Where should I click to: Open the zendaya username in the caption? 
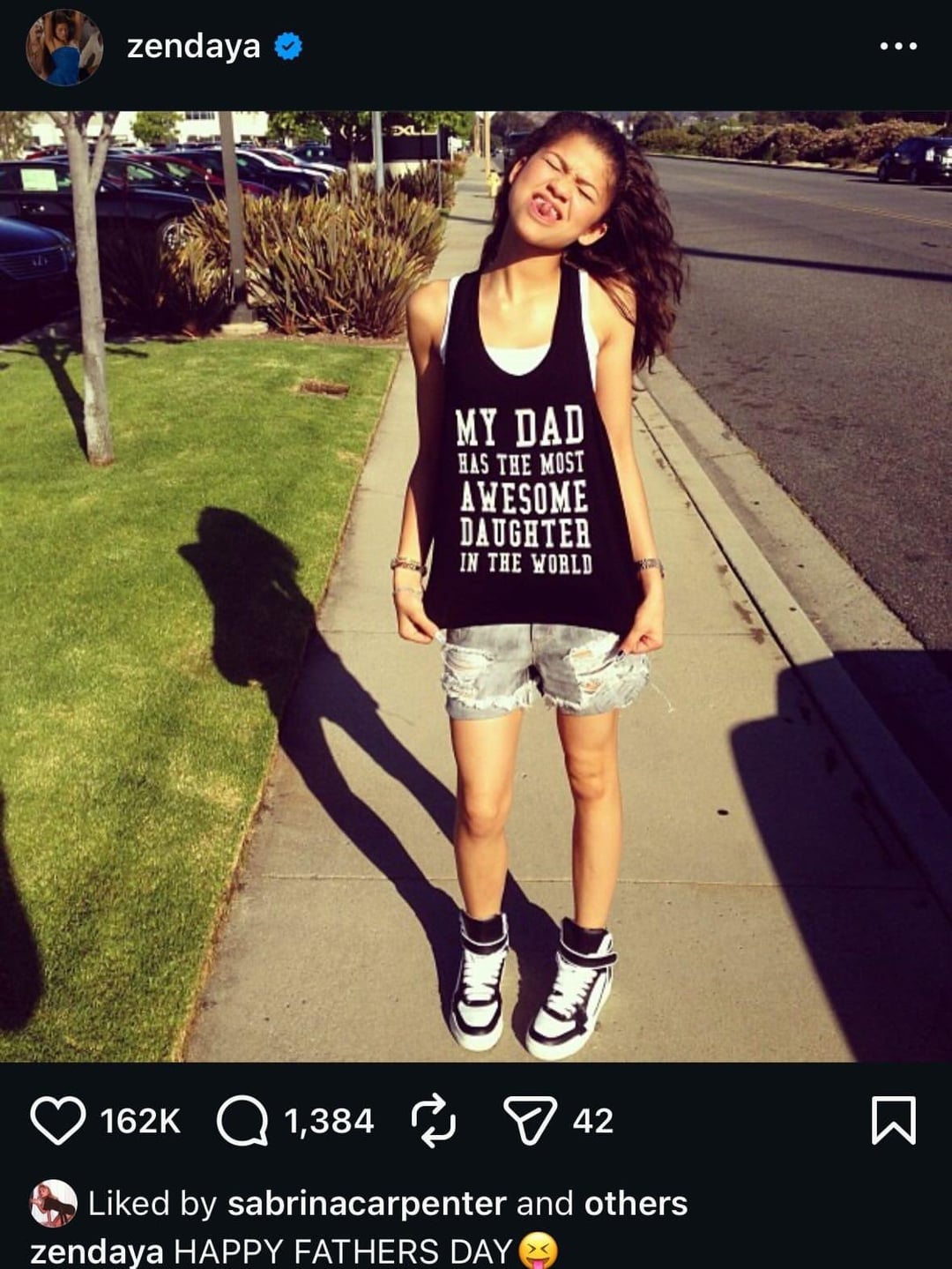(x=96, y=1251)
